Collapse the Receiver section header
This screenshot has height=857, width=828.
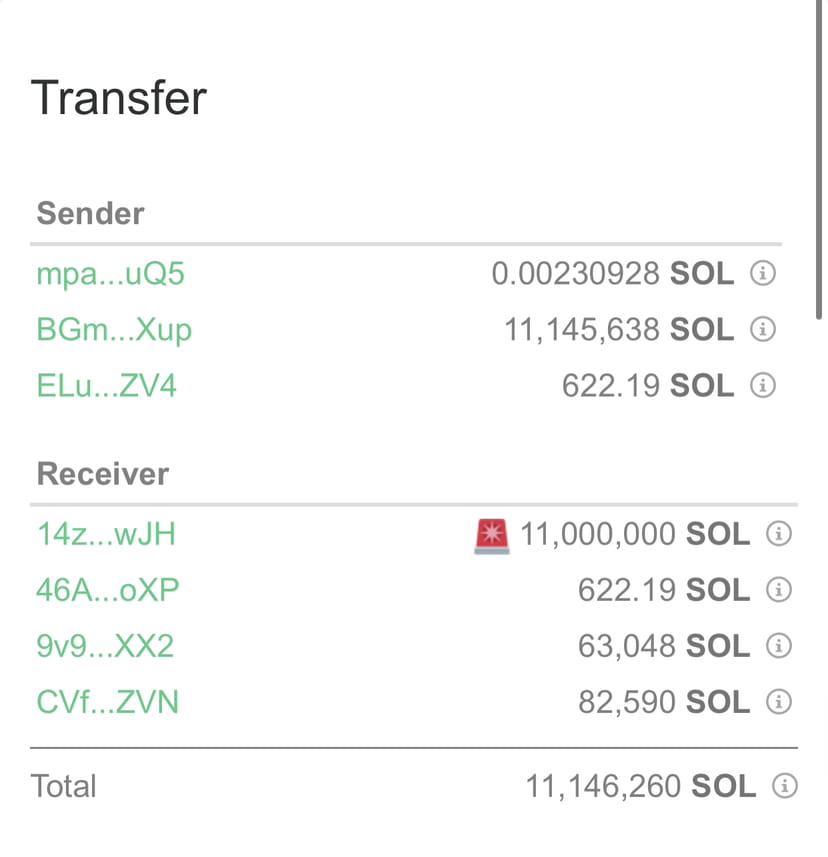[x=102, y=473]
